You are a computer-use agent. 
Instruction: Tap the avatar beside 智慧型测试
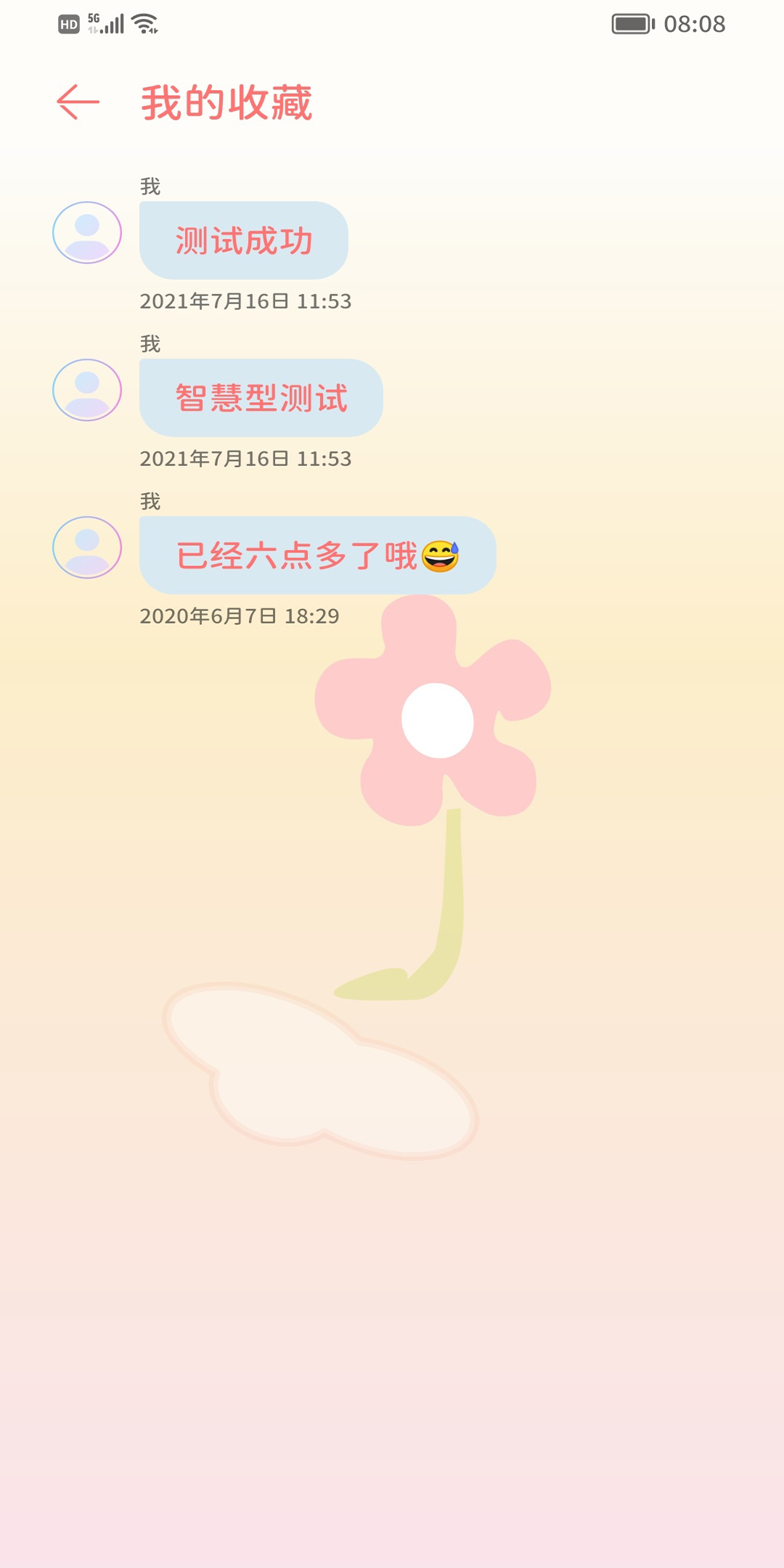(x=87, y=390)
